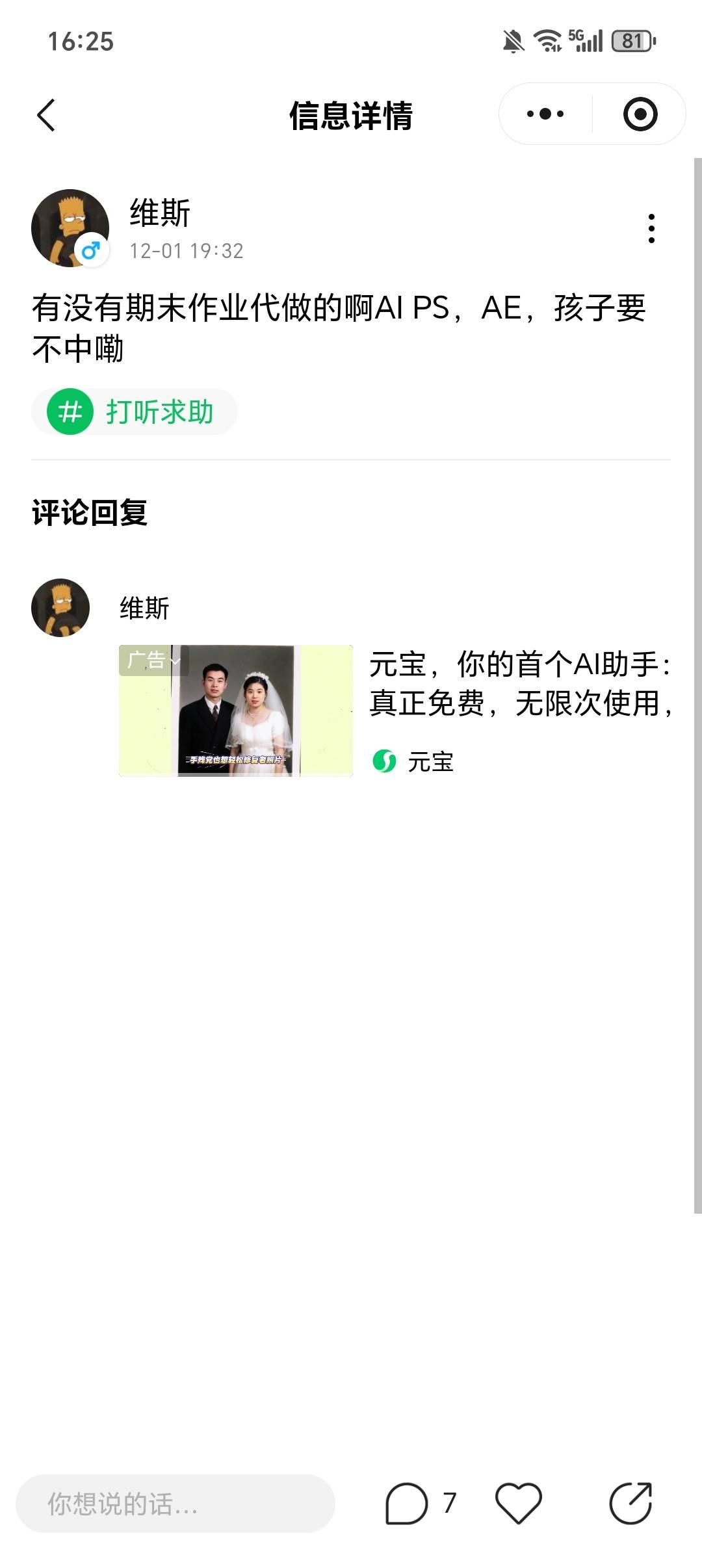This screenshot has height=1568, width=702.
Task: Open 维斯's profile from the post avatar
Action: pos(70,228)
